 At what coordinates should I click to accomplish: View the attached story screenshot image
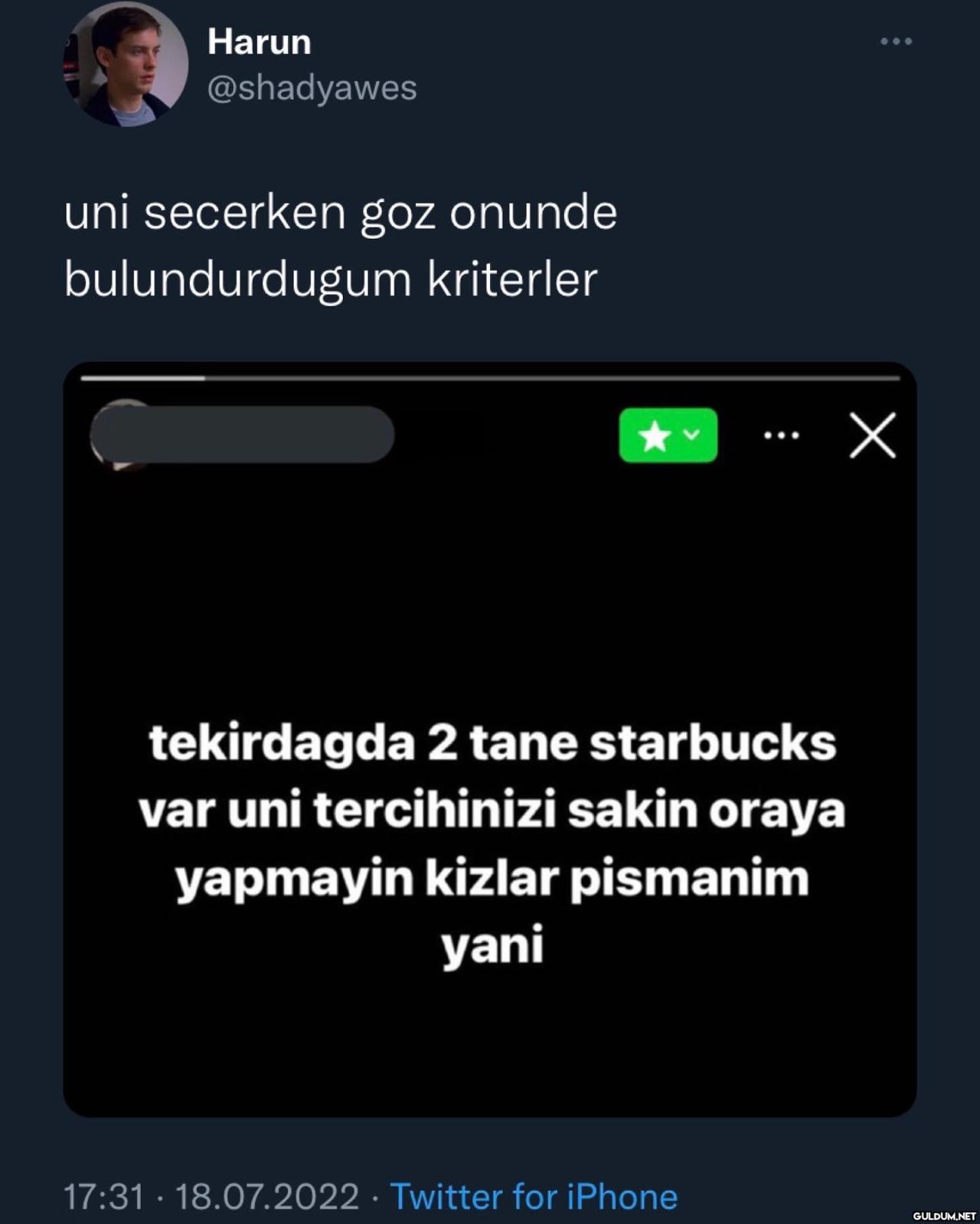[x=490, y=739]
